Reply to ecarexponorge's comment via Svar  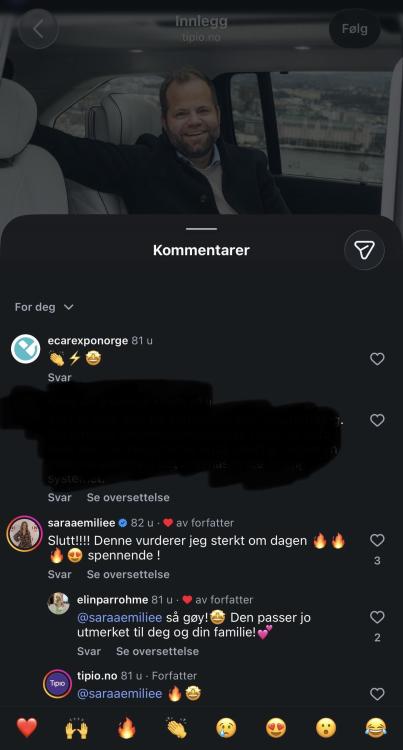coord(60,377)
